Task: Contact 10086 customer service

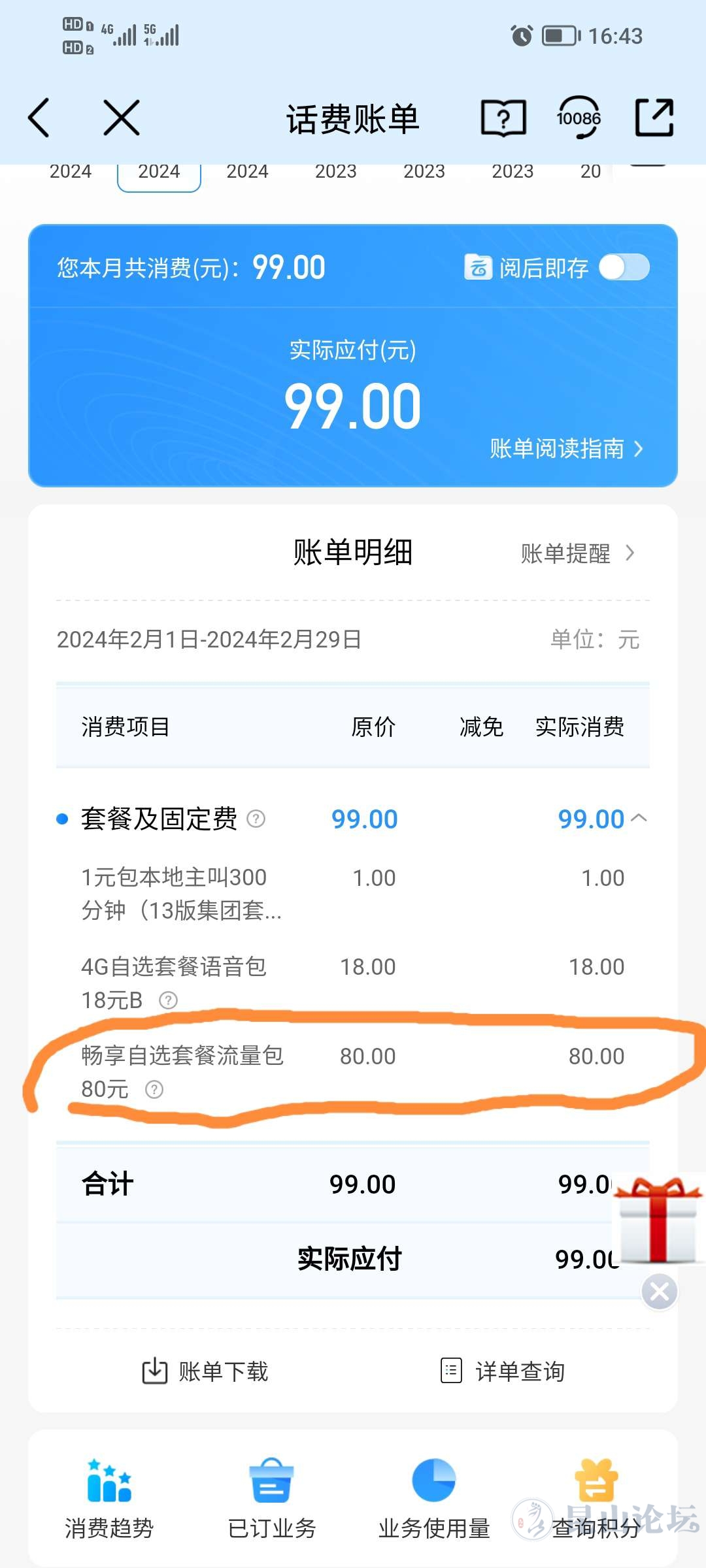Action: click(x=579, y=118)
